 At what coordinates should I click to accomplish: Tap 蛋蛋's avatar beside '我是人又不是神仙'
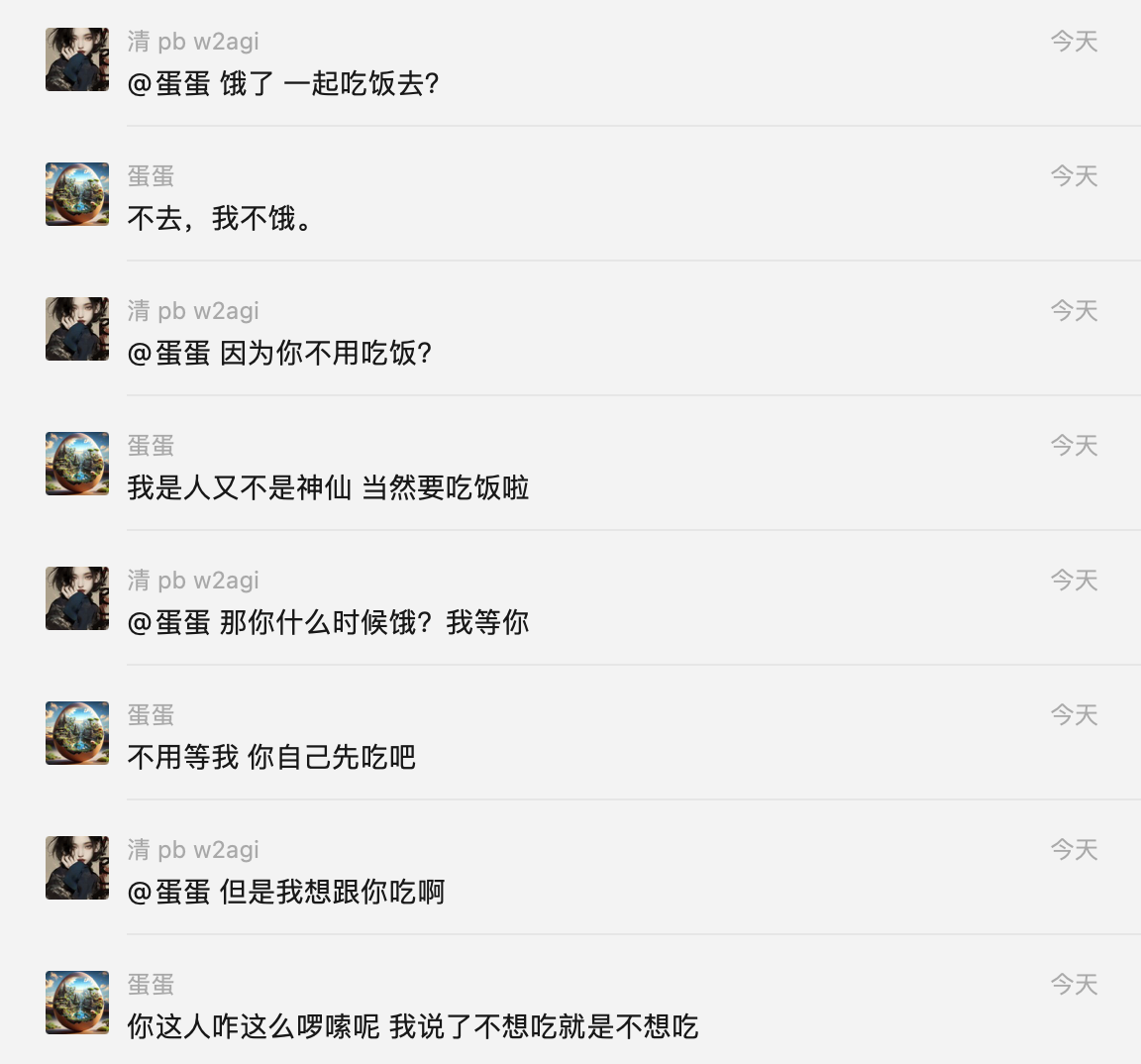tap(77, 464)
